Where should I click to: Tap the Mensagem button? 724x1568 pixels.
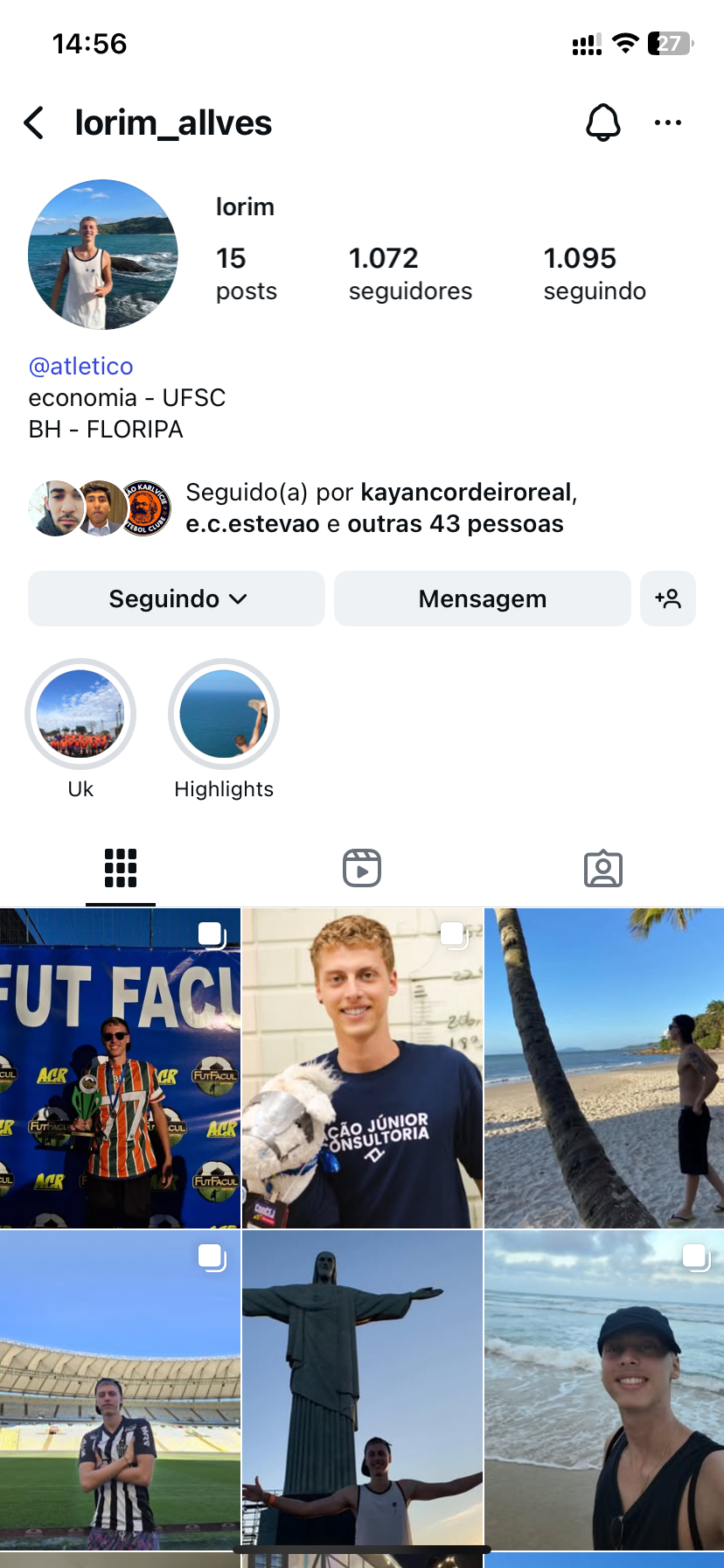point(482,598)
